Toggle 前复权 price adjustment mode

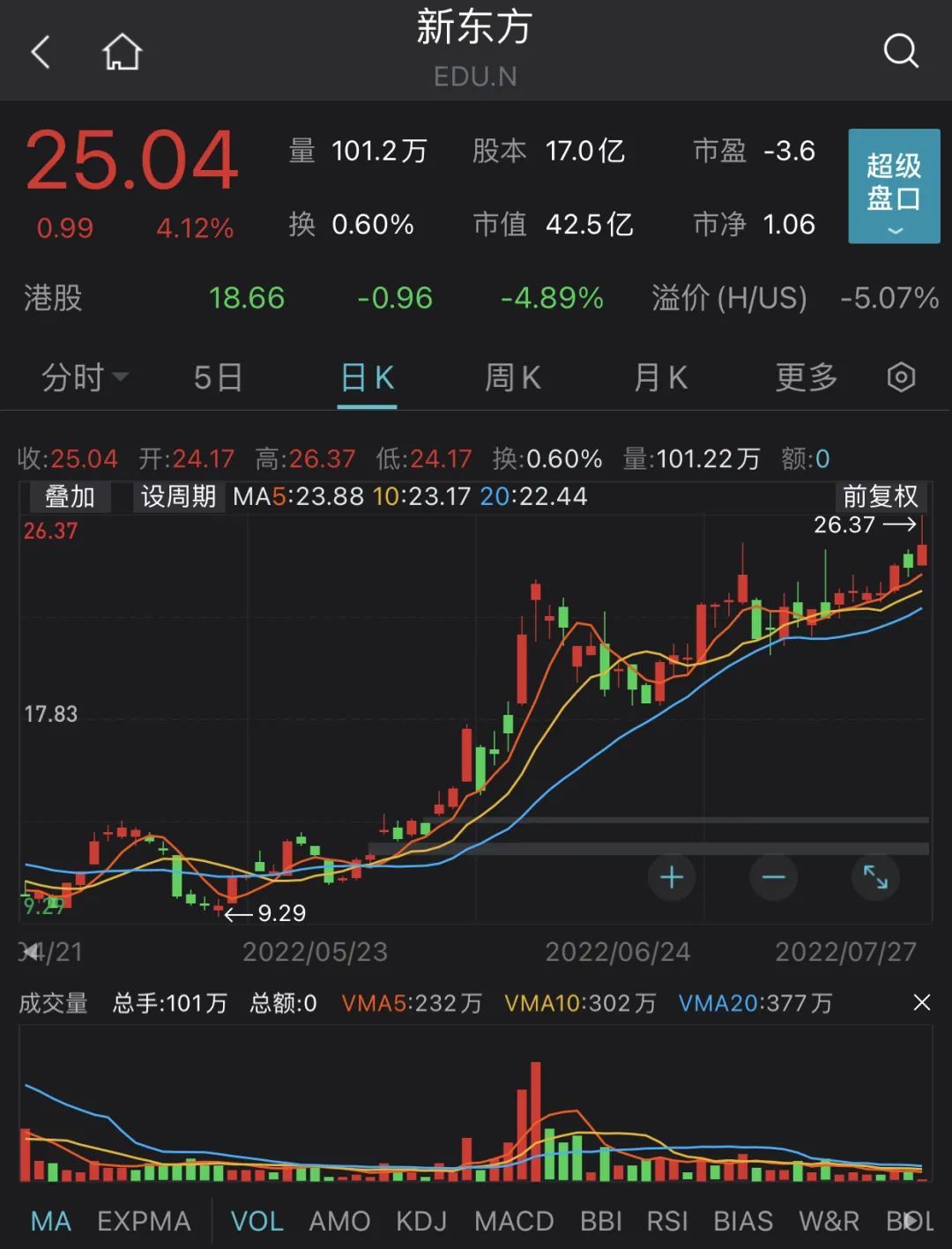click(879, 496)
